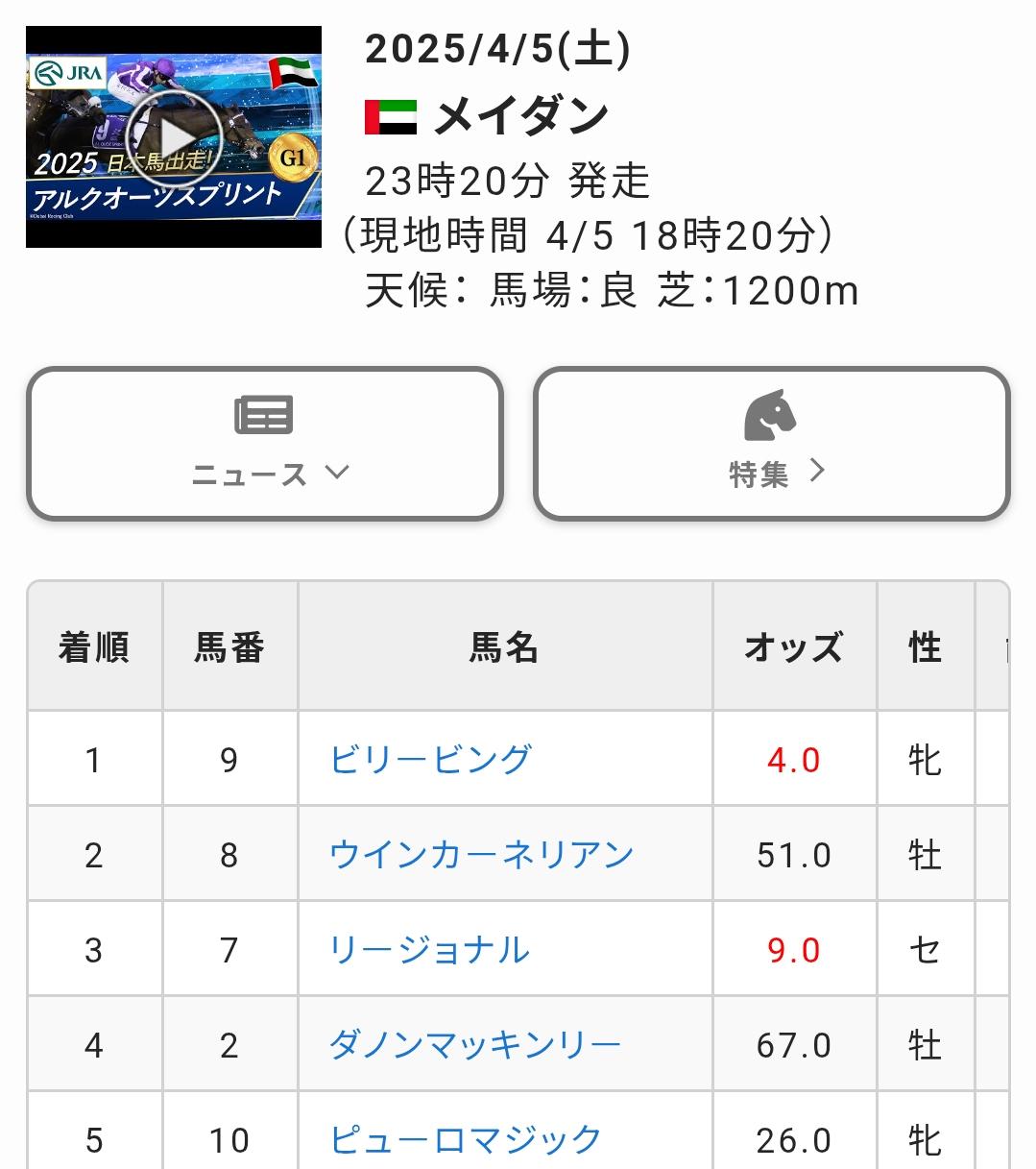Screen dimensions: 1036x1169
Task: Open the 特集 feature page
Action: pos(772,444)
